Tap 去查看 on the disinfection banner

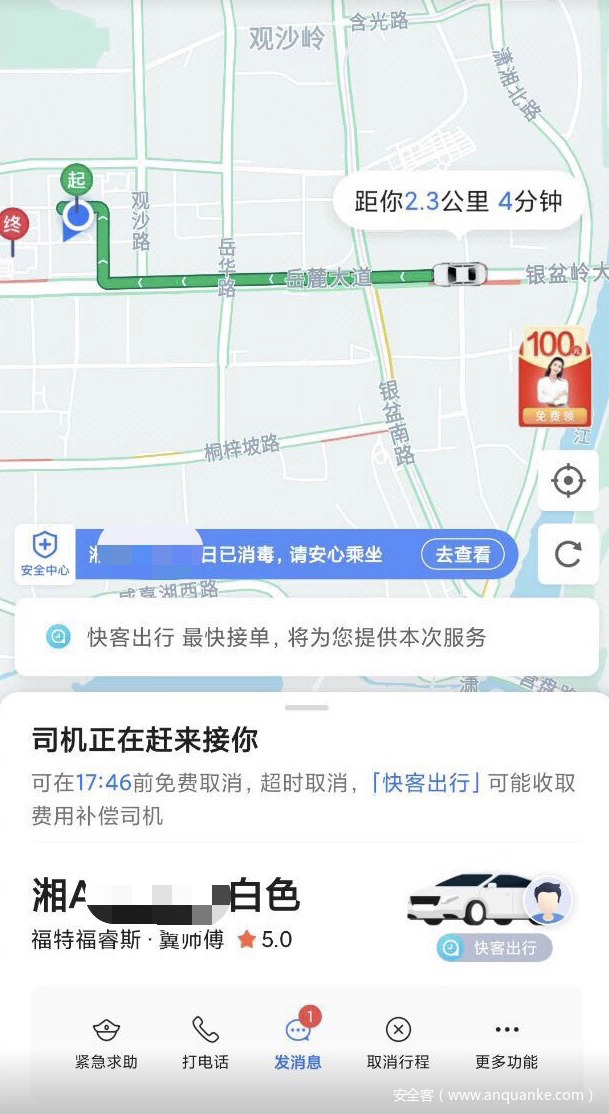[x=463, y=554]
